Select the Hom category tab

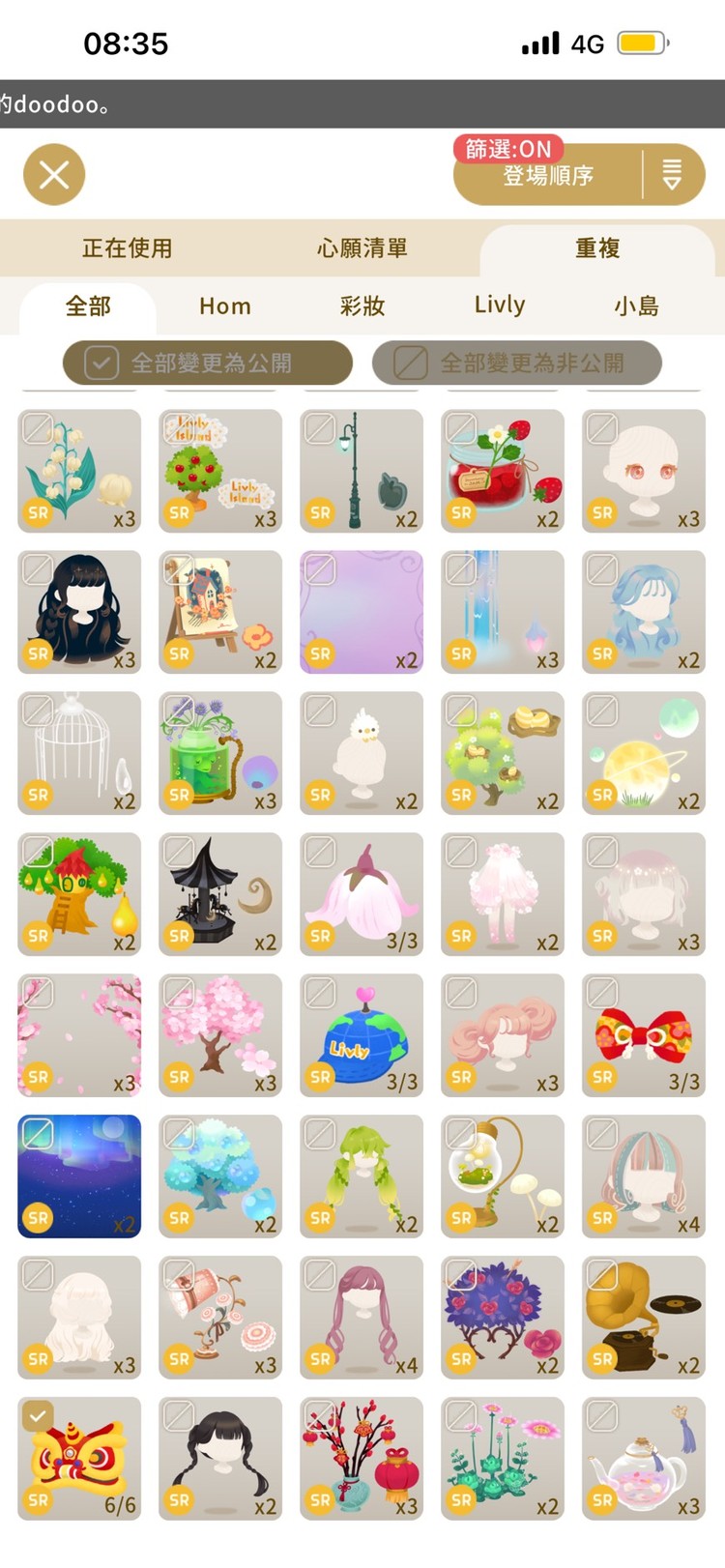(224, 306)
